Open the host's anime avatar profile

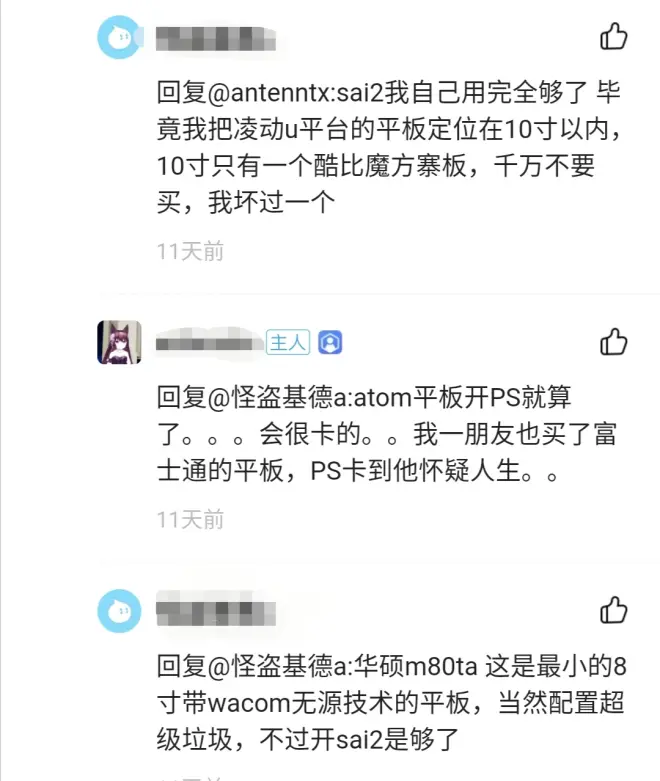119,343
